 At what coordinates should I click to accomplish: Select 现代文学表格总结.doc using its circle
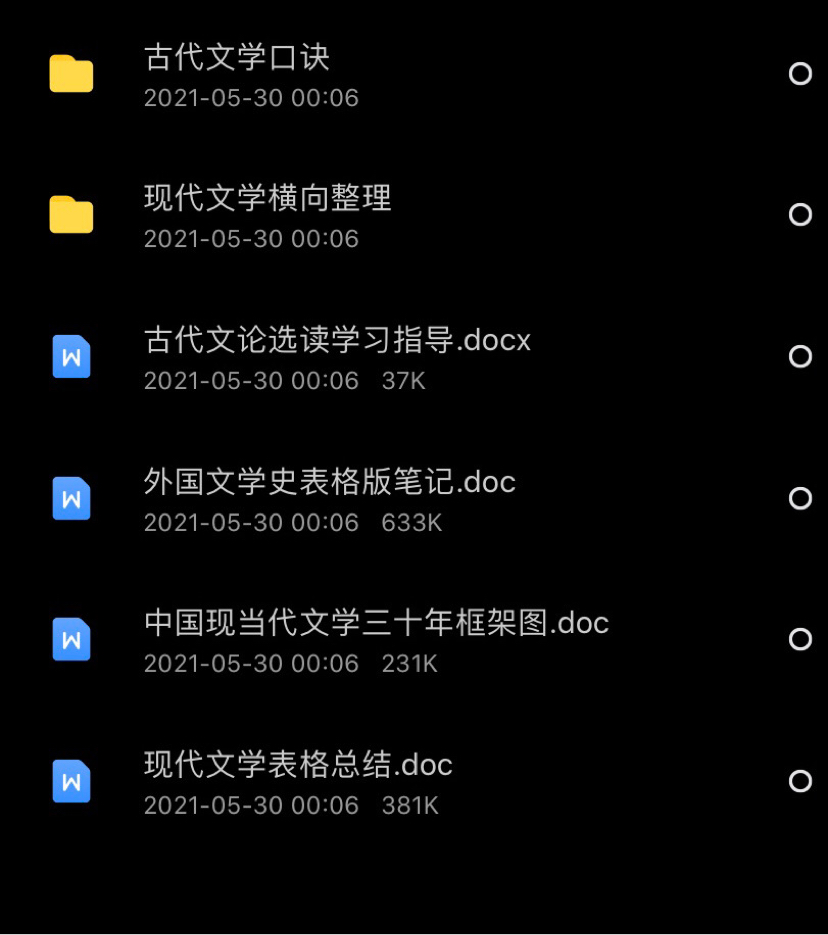pos(800,781)
